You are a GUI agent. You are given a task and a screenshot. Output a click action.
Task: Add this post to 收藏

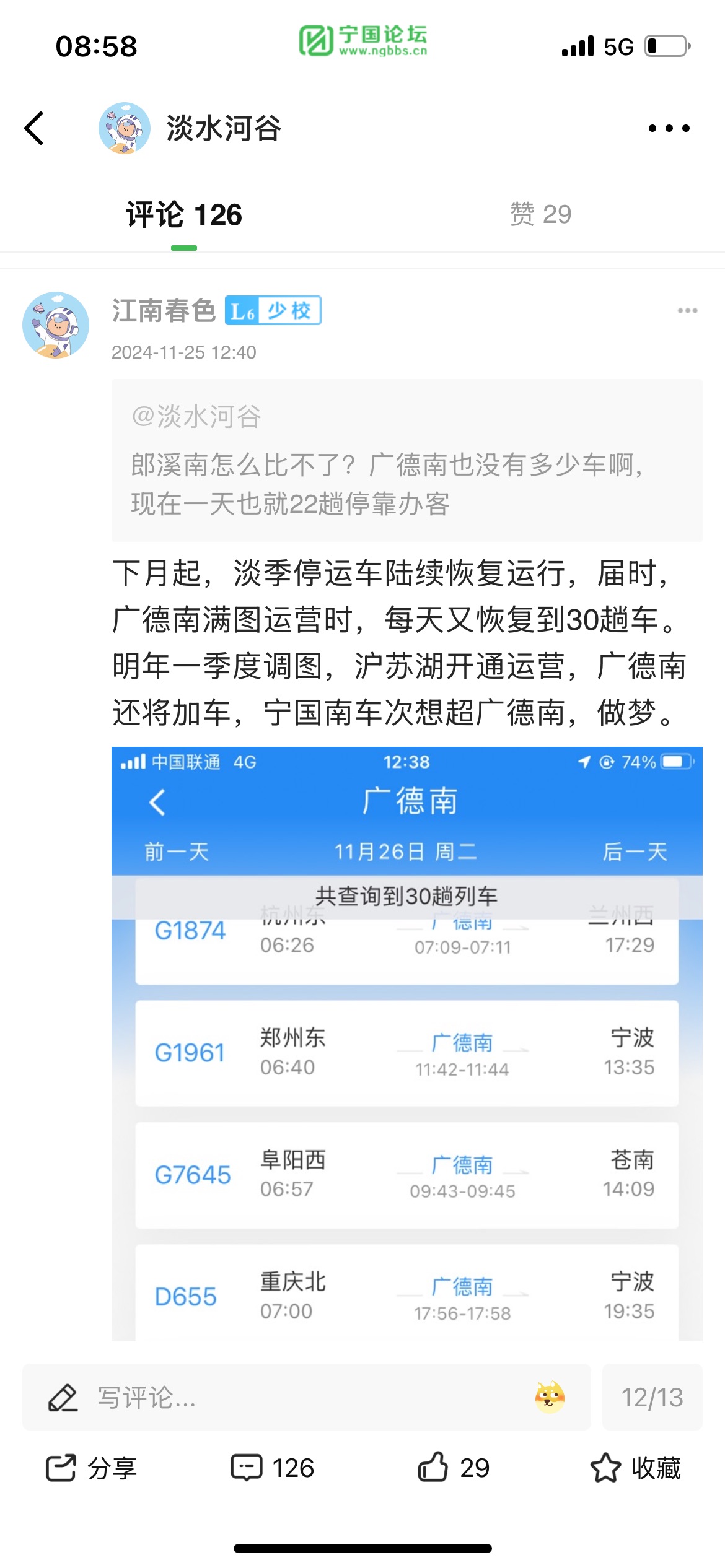click(636, 1468)
